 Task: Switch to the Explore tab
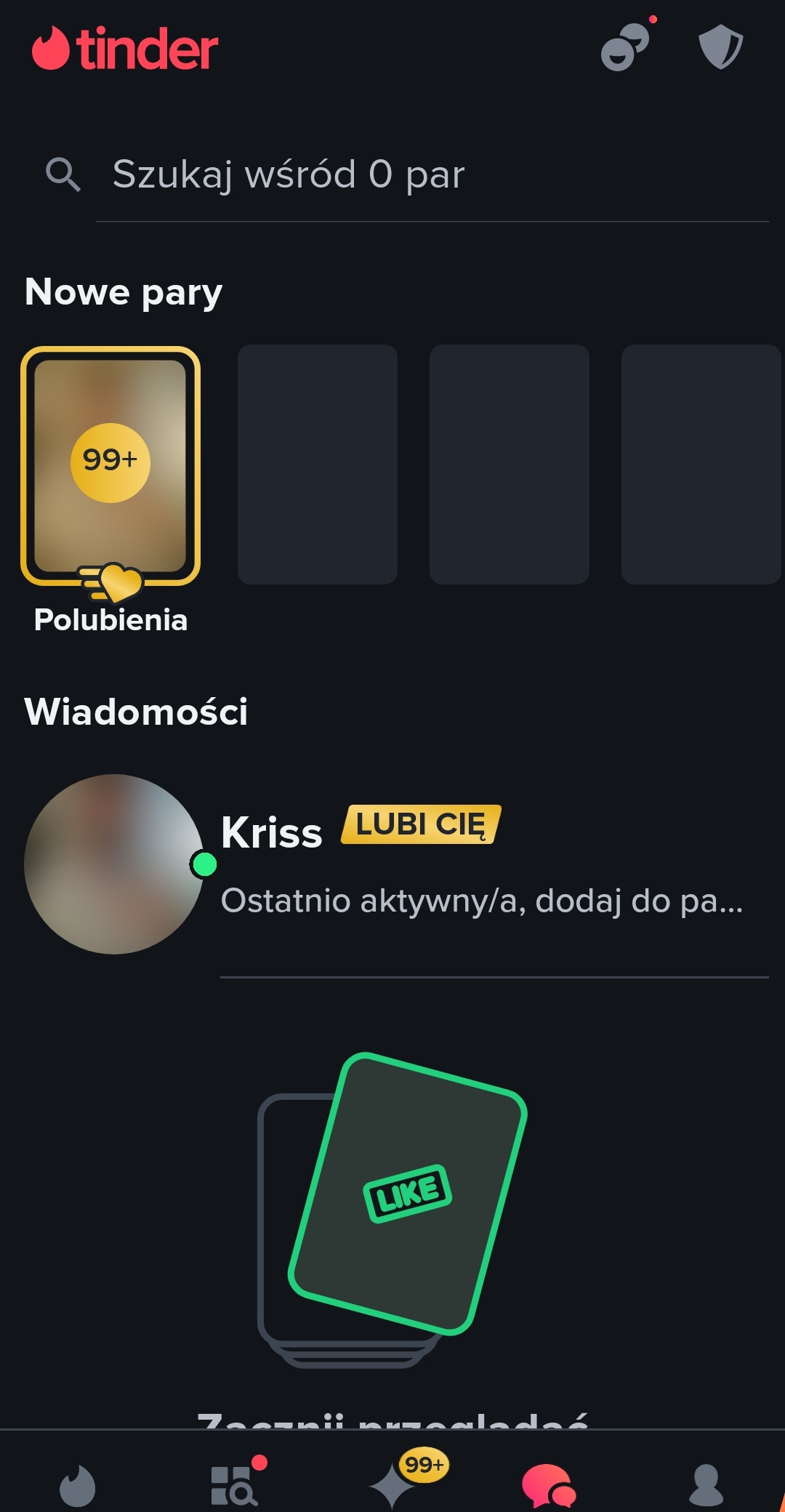tap(234, 1484)
